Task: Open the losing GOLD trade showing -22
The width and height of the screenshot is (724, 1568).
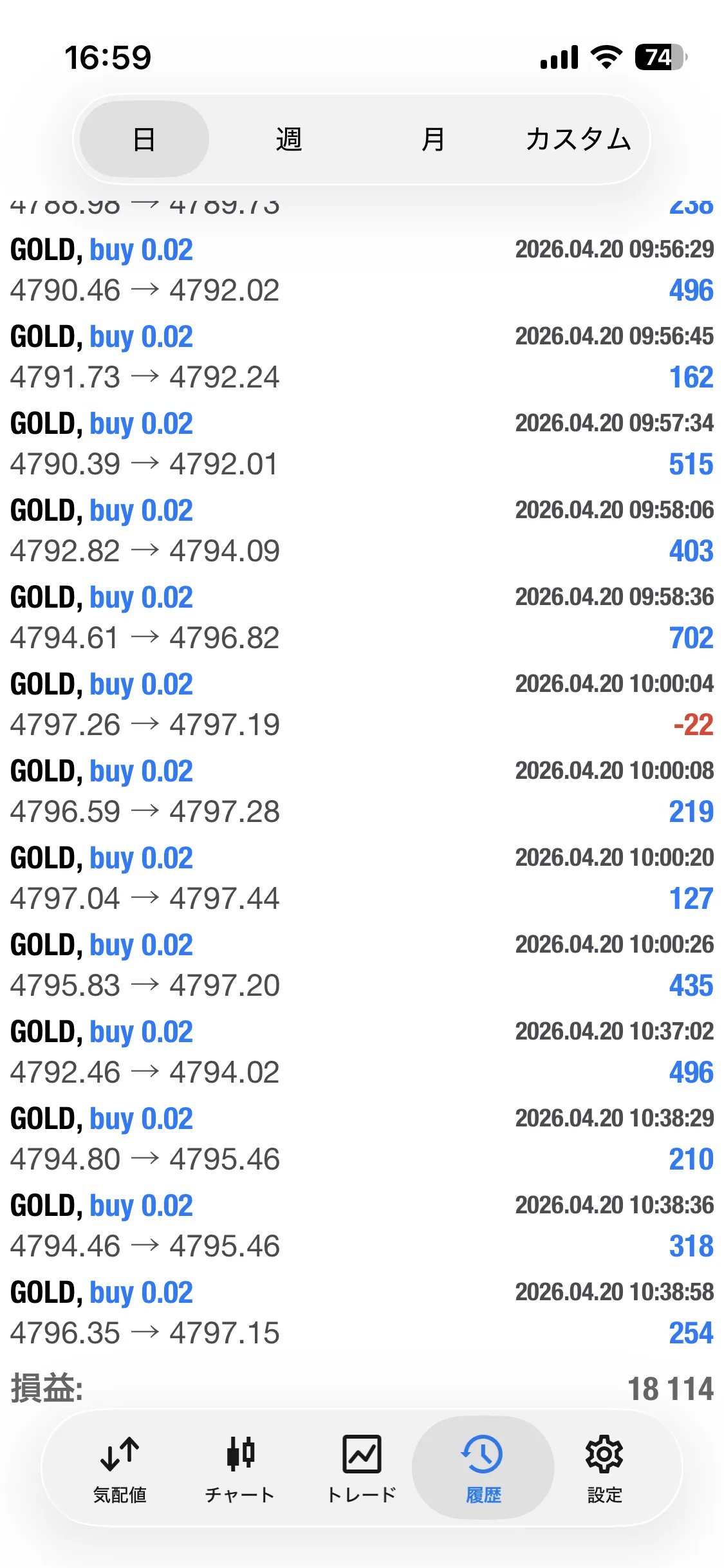Action: click(362, 705)
